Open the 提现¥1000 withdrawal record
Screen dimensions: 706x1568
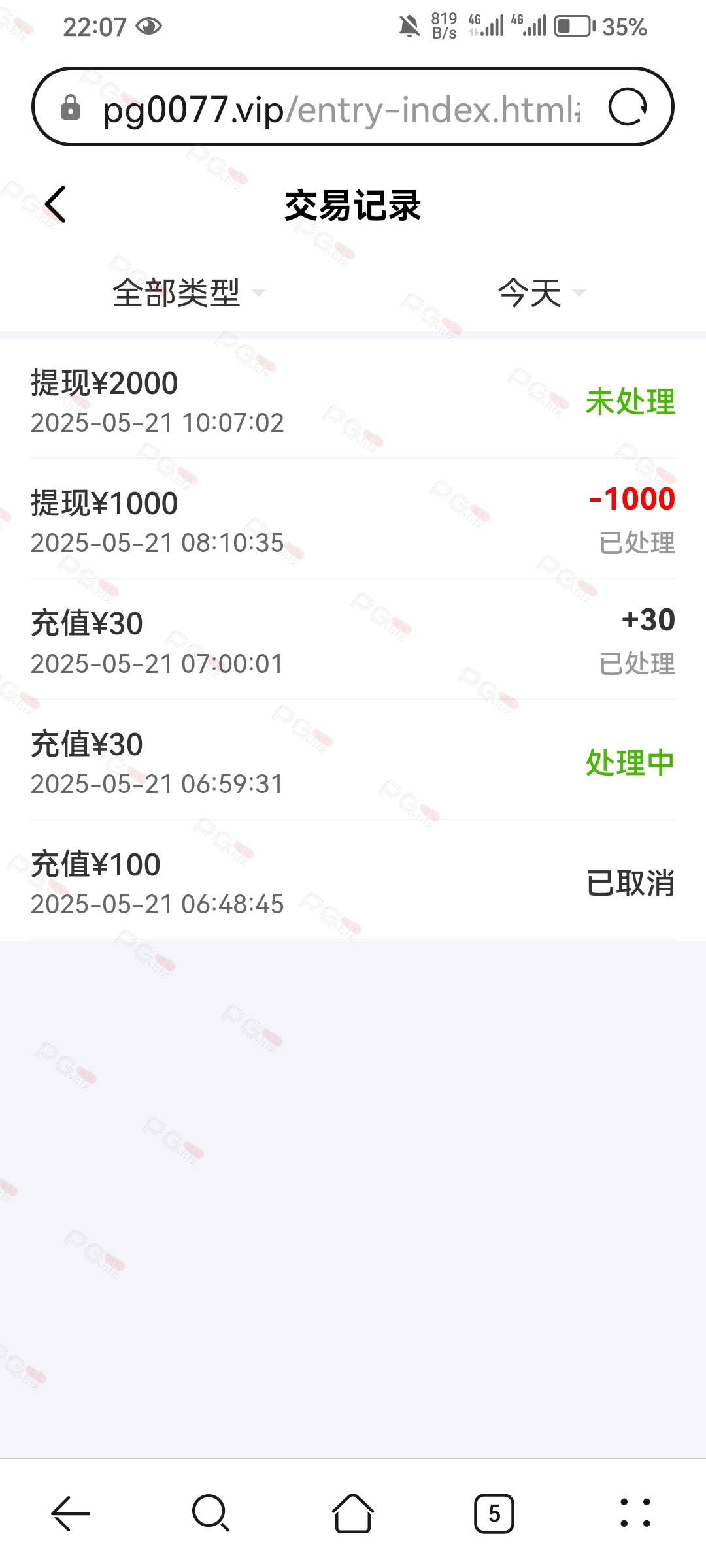tap(353, 519)
